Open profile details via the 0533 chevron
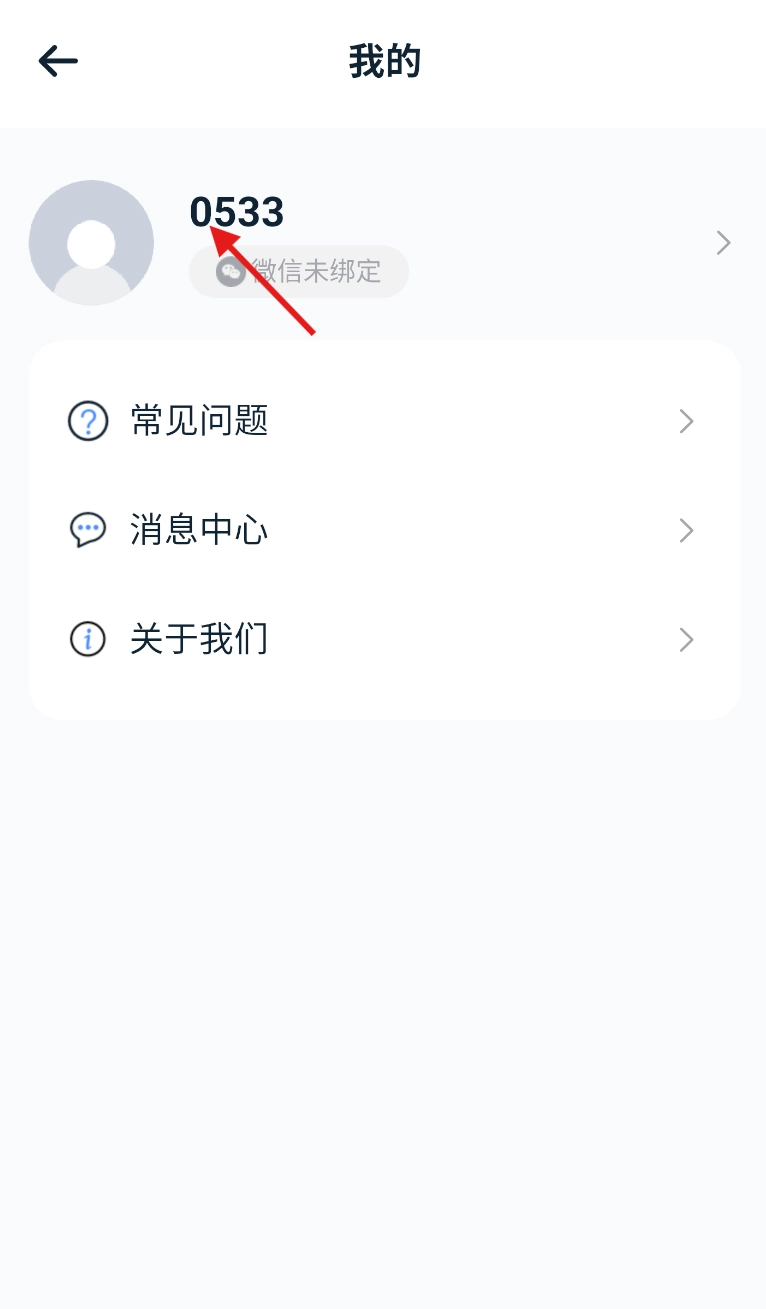This screenshot has height=1309, width=766. [724, 243]
